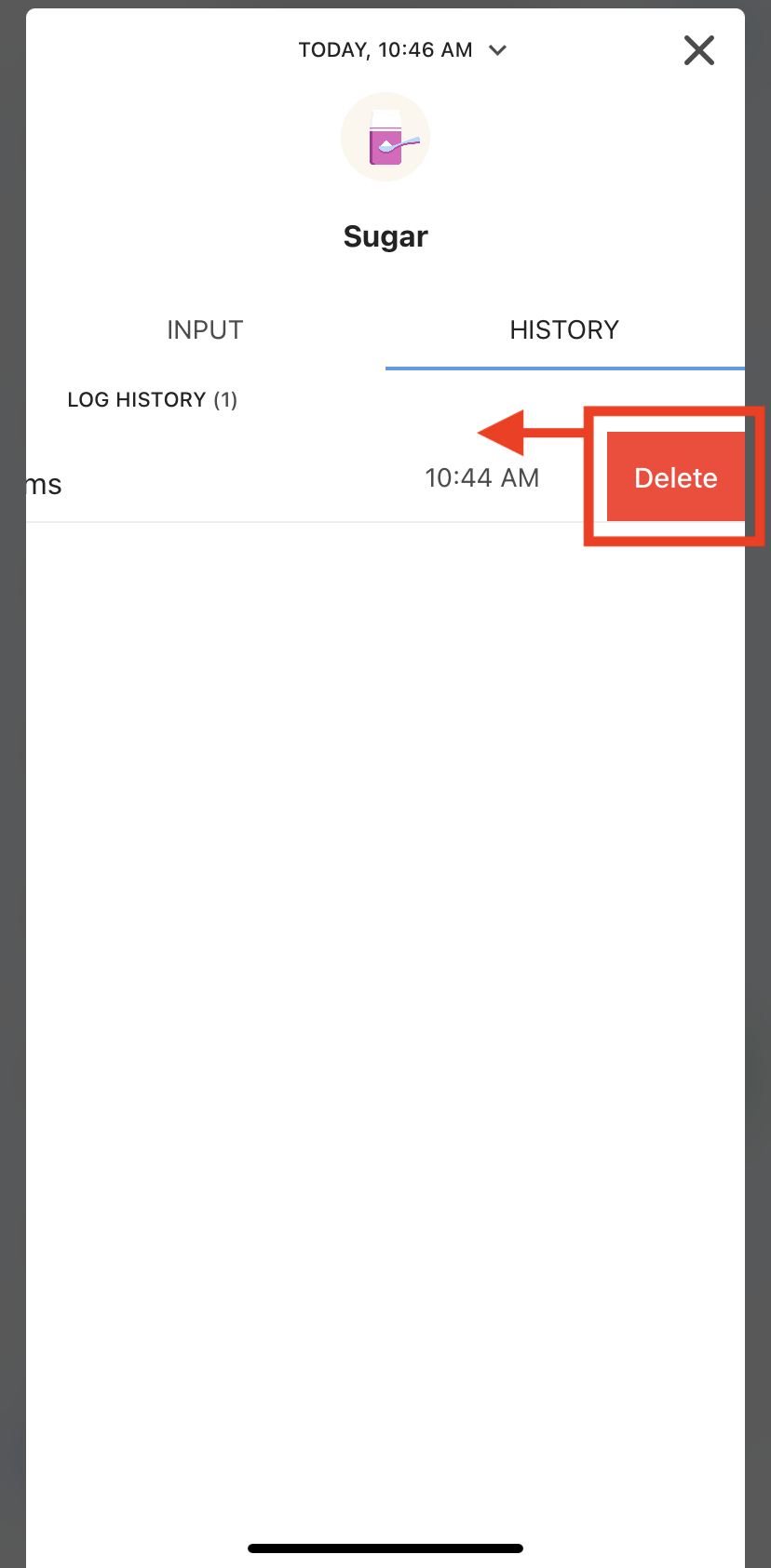Image resolution: width=771 pixels, height=1568 pixels.
Task: Switch to the Input tab
Action: coord(205,330)
